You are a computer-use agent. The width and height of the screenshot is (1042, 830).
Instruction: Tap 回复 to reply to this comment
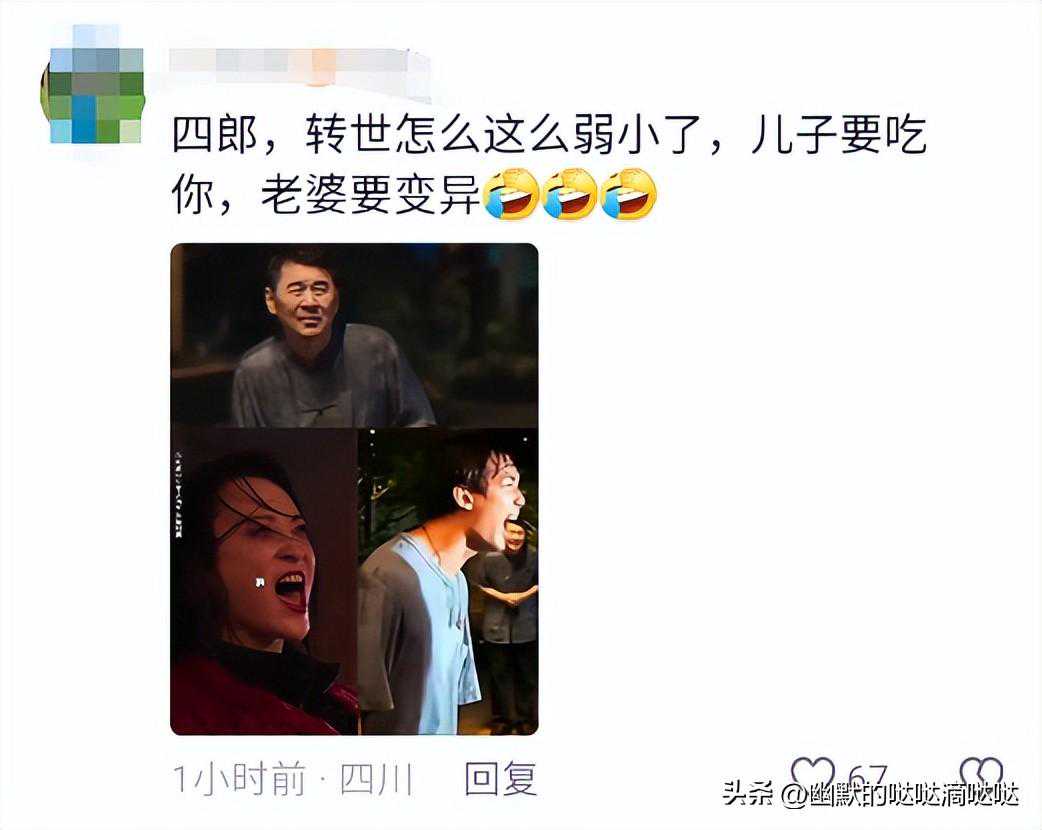tap(501, 778)
